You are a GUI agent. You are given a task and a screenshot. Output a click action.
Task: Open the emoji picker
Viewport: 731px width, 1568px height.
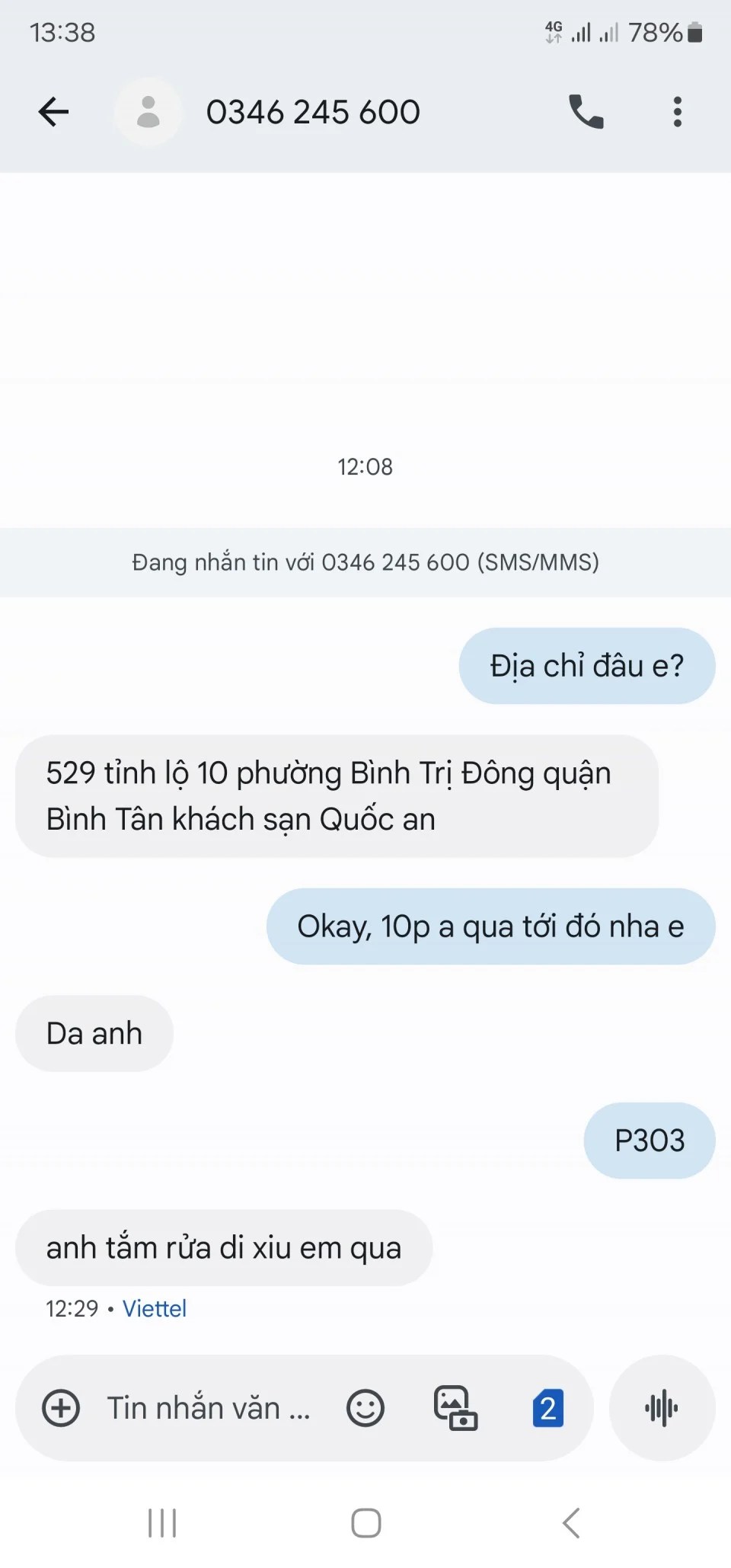click(x=365, y=1408)
